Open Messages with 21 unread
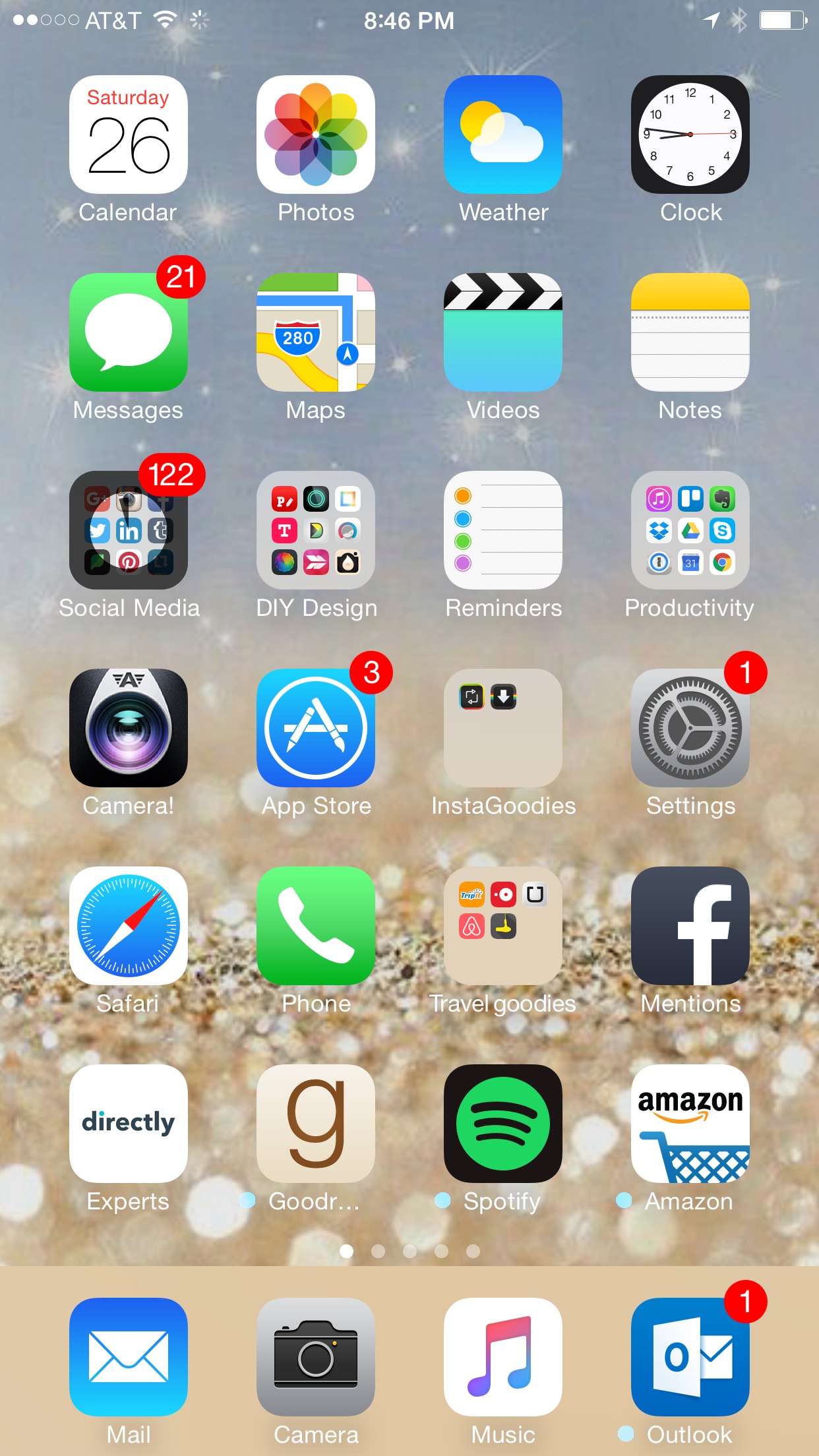Viewport: 819px width, 1456px height. click(129, 332)
